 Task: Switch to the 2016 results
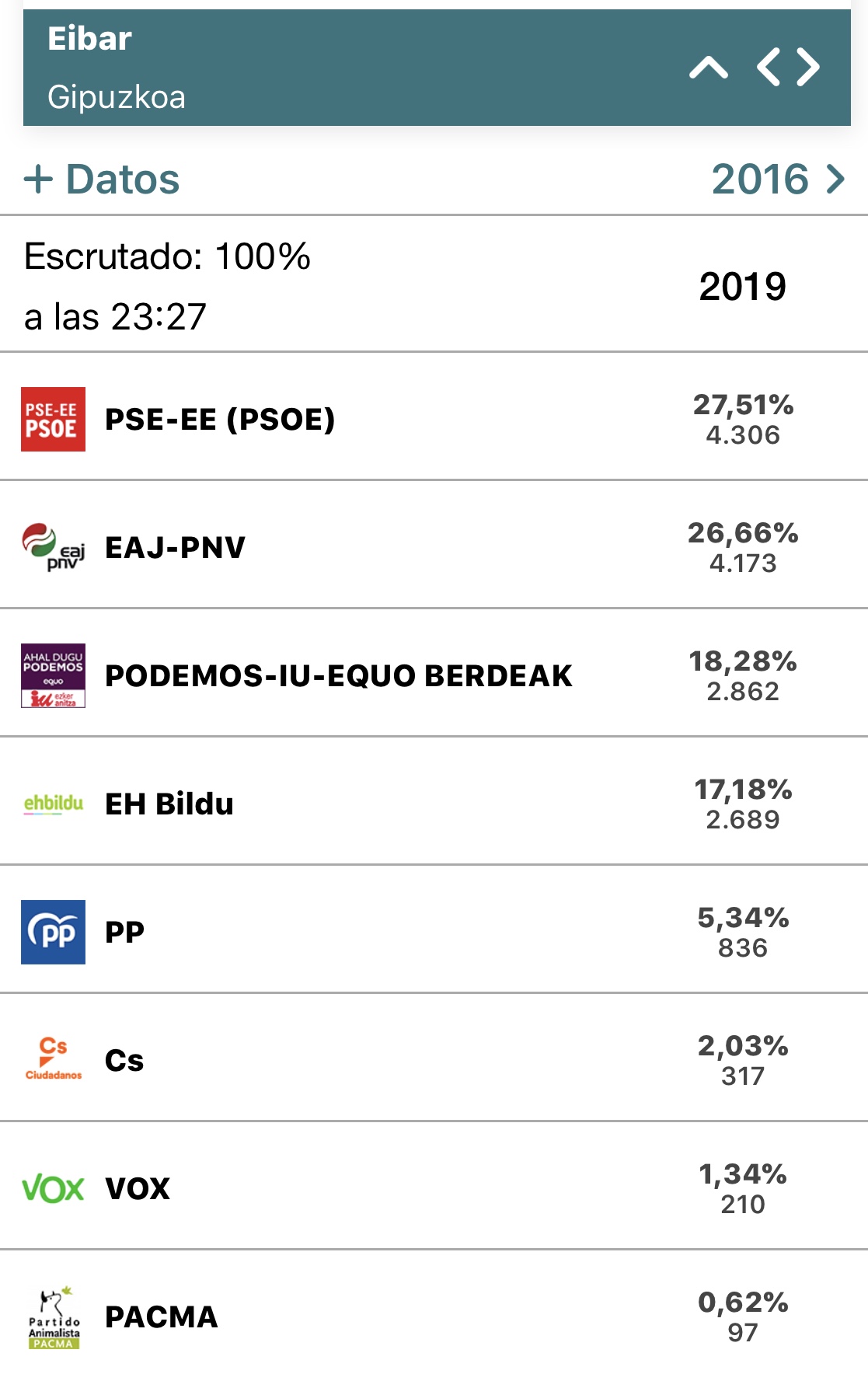click(x=777, y=180)
